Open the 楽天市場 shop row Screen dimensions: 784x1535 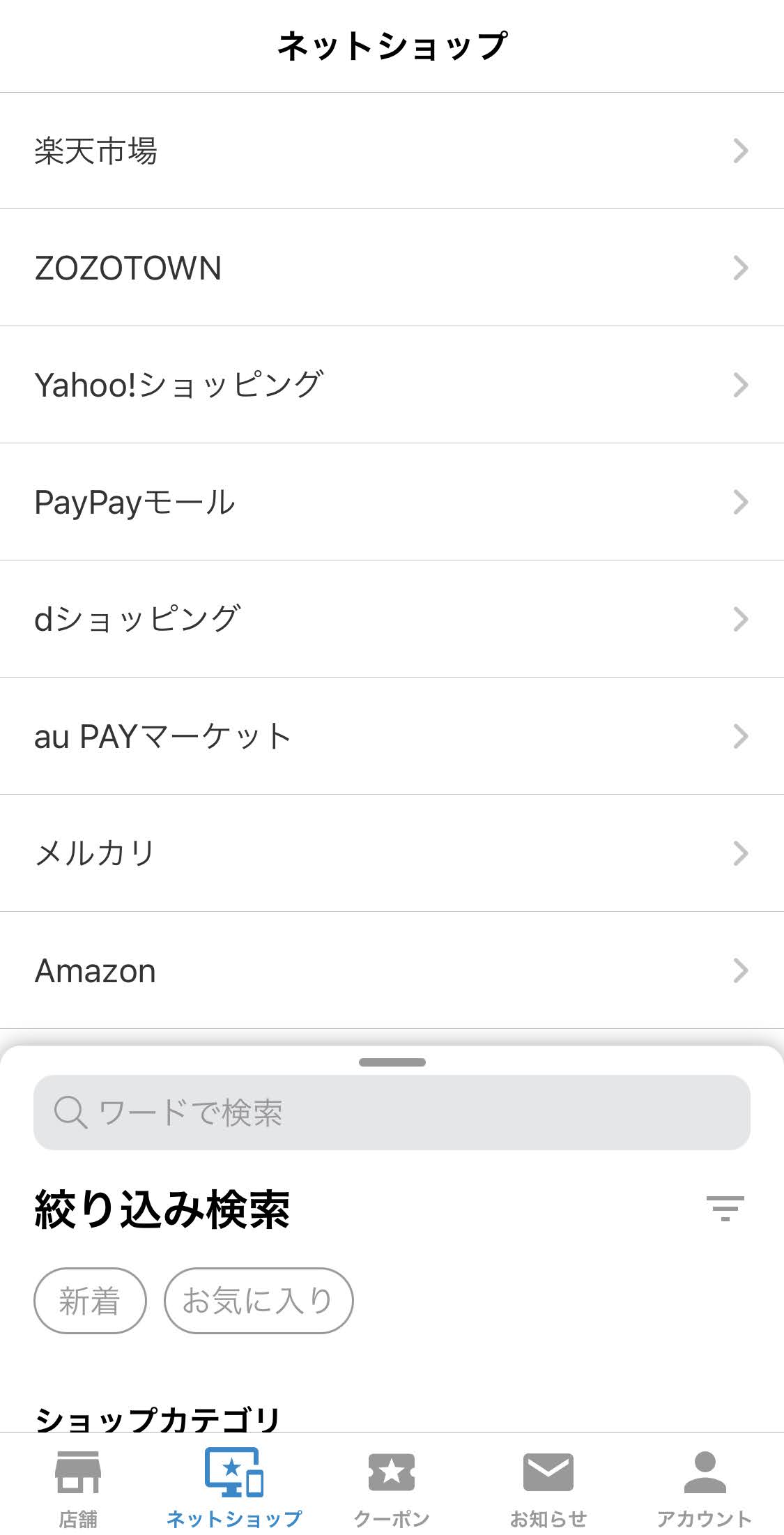pyautogui.click(x=392, y=151)
